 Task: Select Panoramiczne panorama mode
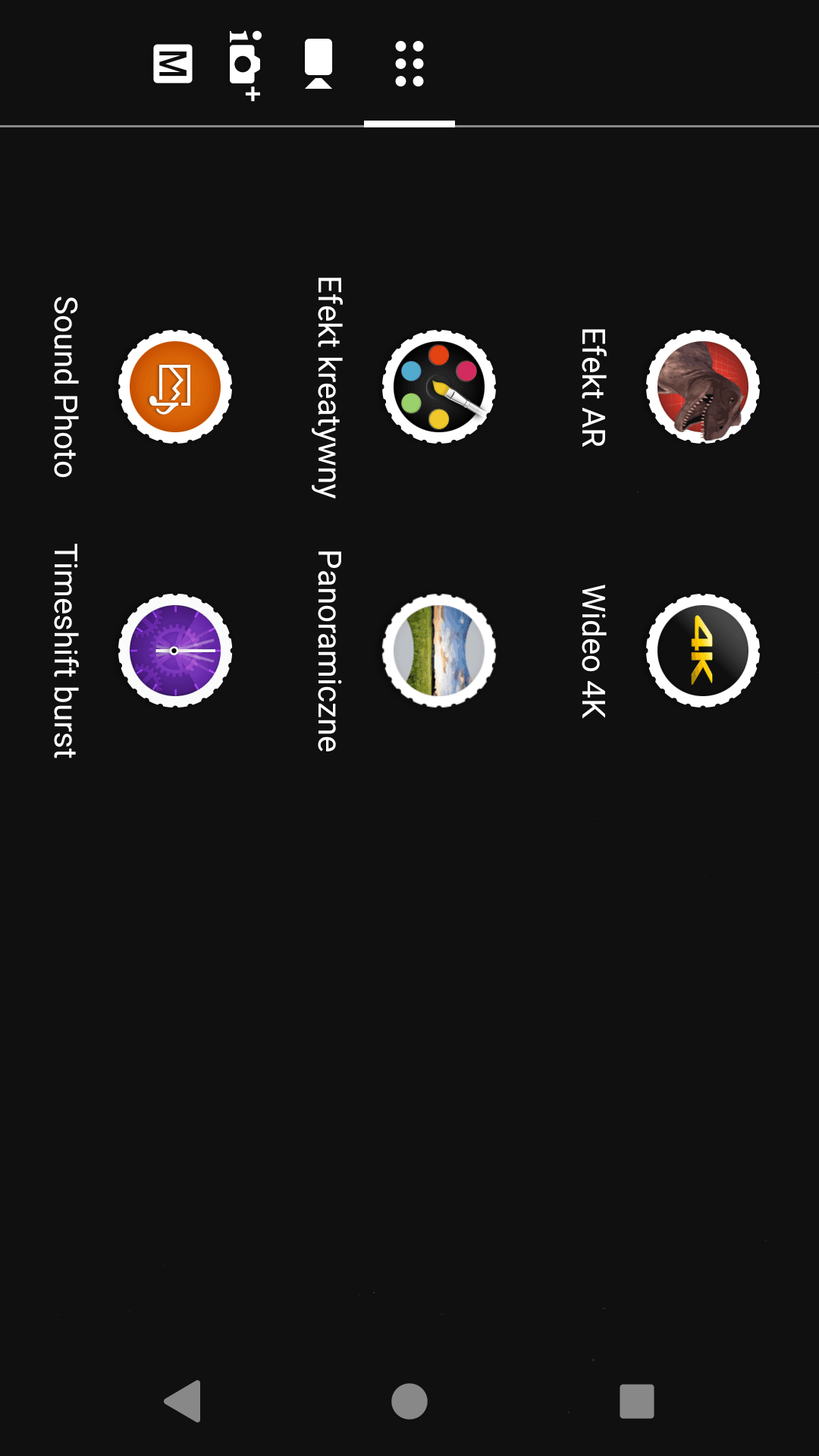(439, 651)
